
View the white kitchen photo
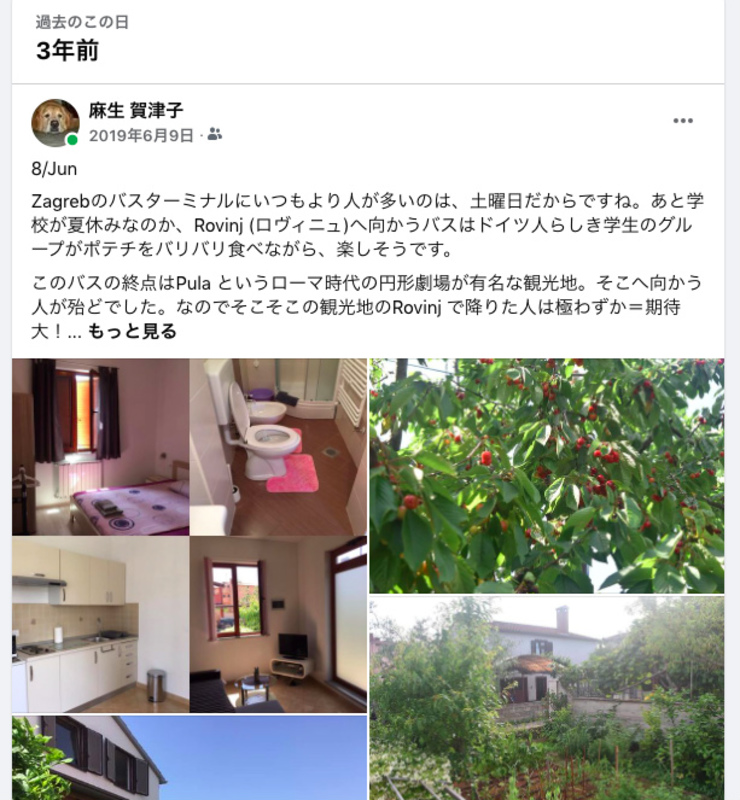100,624
